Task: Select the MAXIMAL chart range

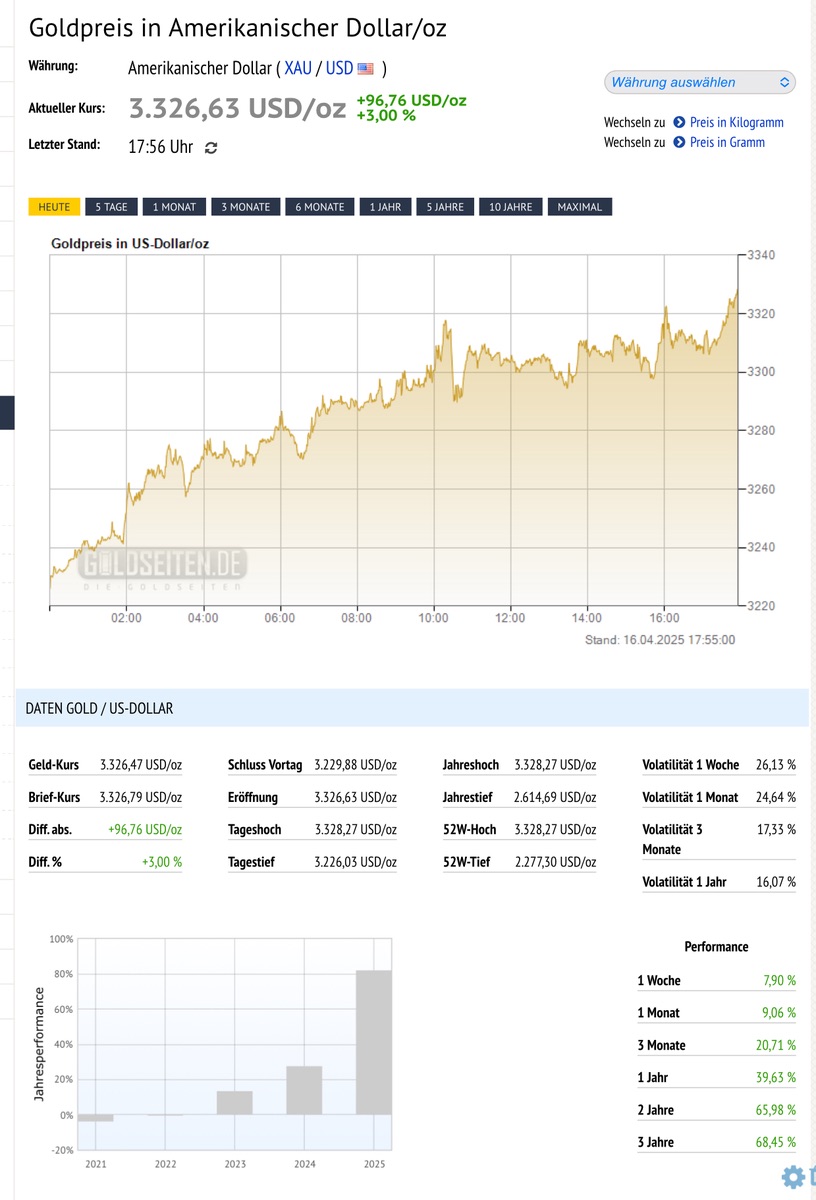Action: click(x=580, y=207)
